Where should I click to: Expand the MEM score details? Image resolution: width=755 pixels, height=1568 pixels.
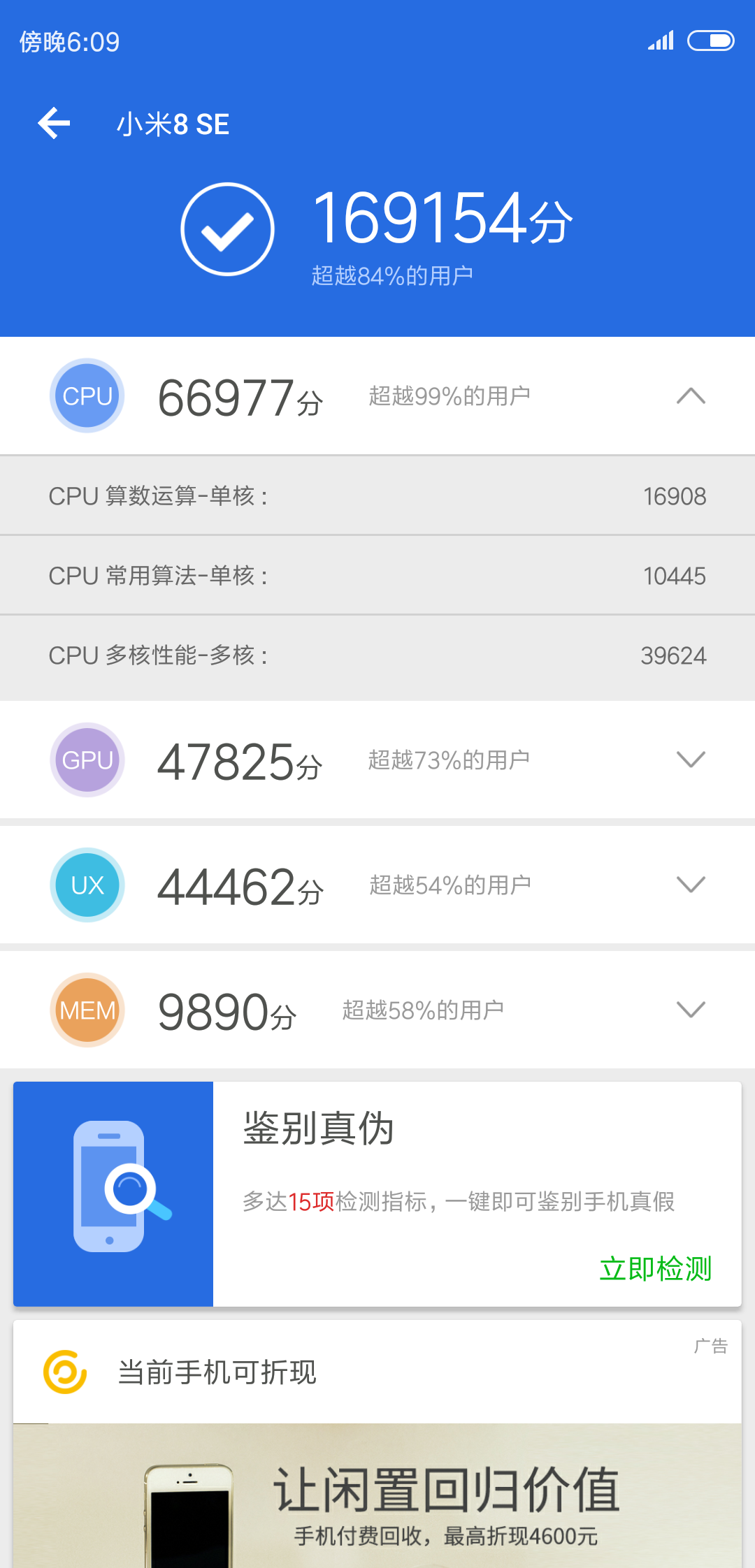click(691, 1010)
